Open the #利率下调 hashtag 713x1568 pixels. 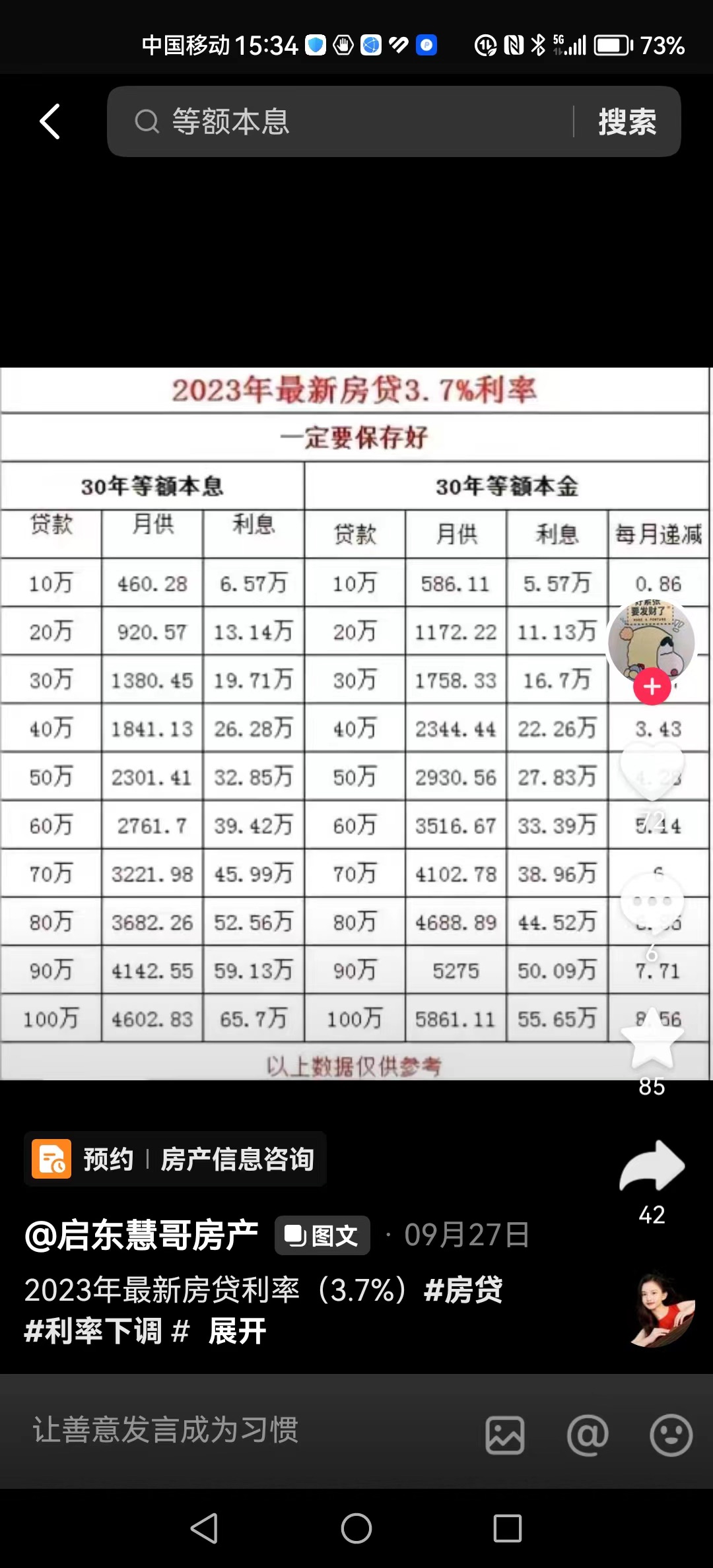(x=92, y=1331)
